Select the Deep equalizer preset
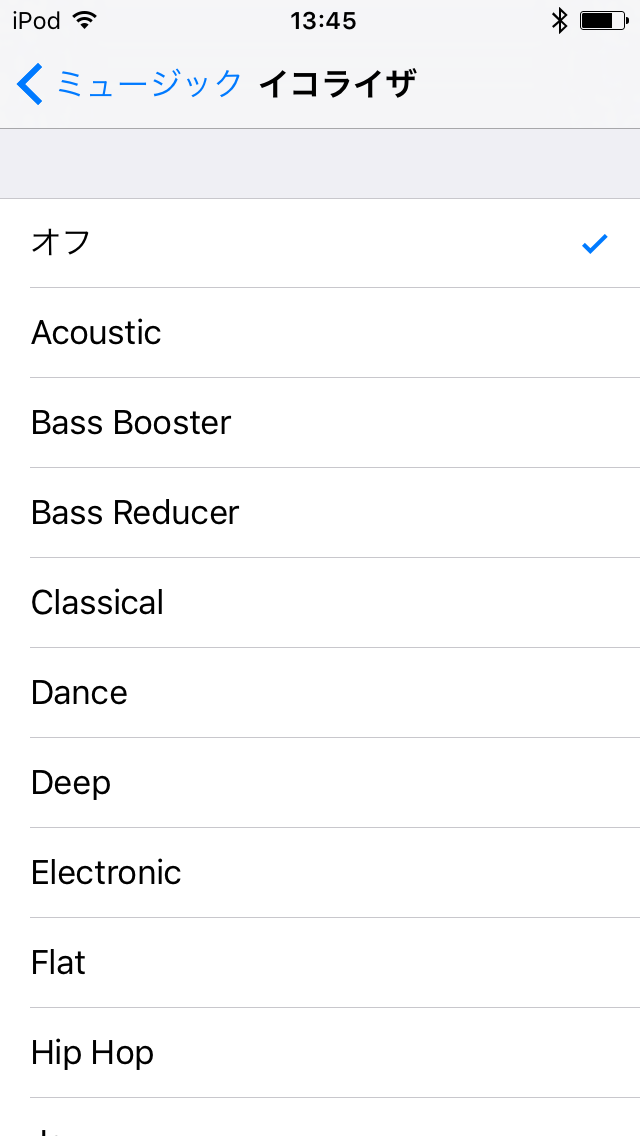Viewport: 640px width, 1136px height. (320, 782)
